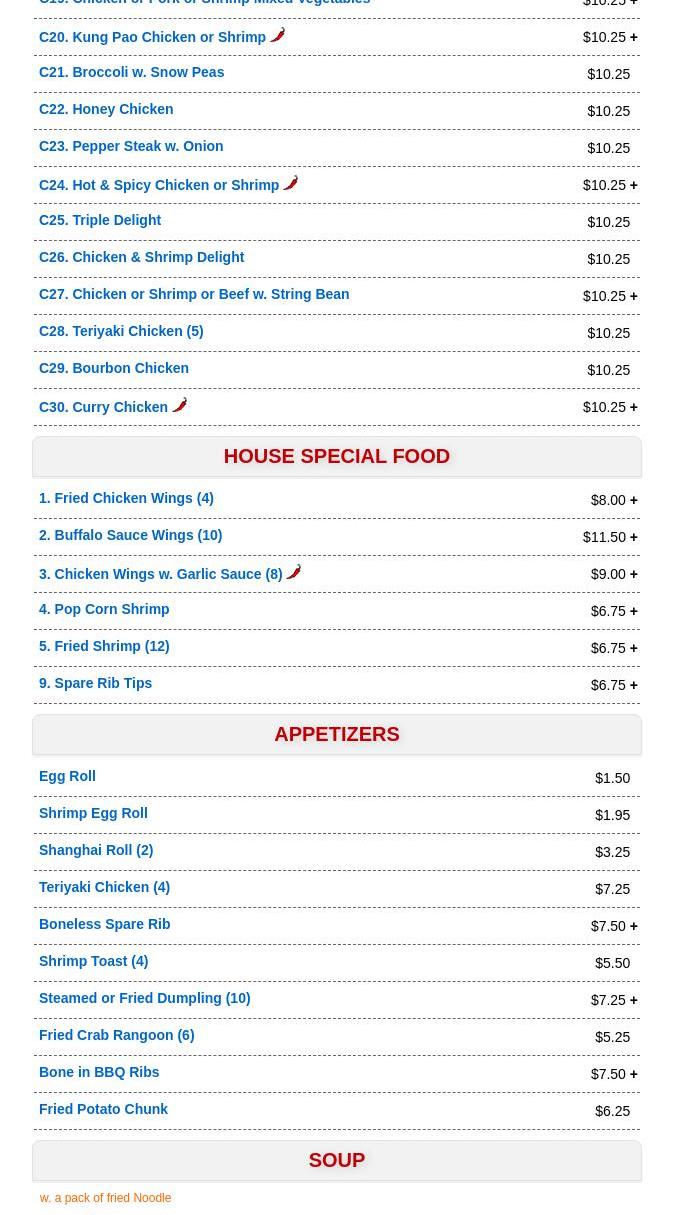Open C20. Kung Pao Chicken or Shrimp
Image resolution: width=675 pixels, height=1215 pixels.
tap(152, 38)
